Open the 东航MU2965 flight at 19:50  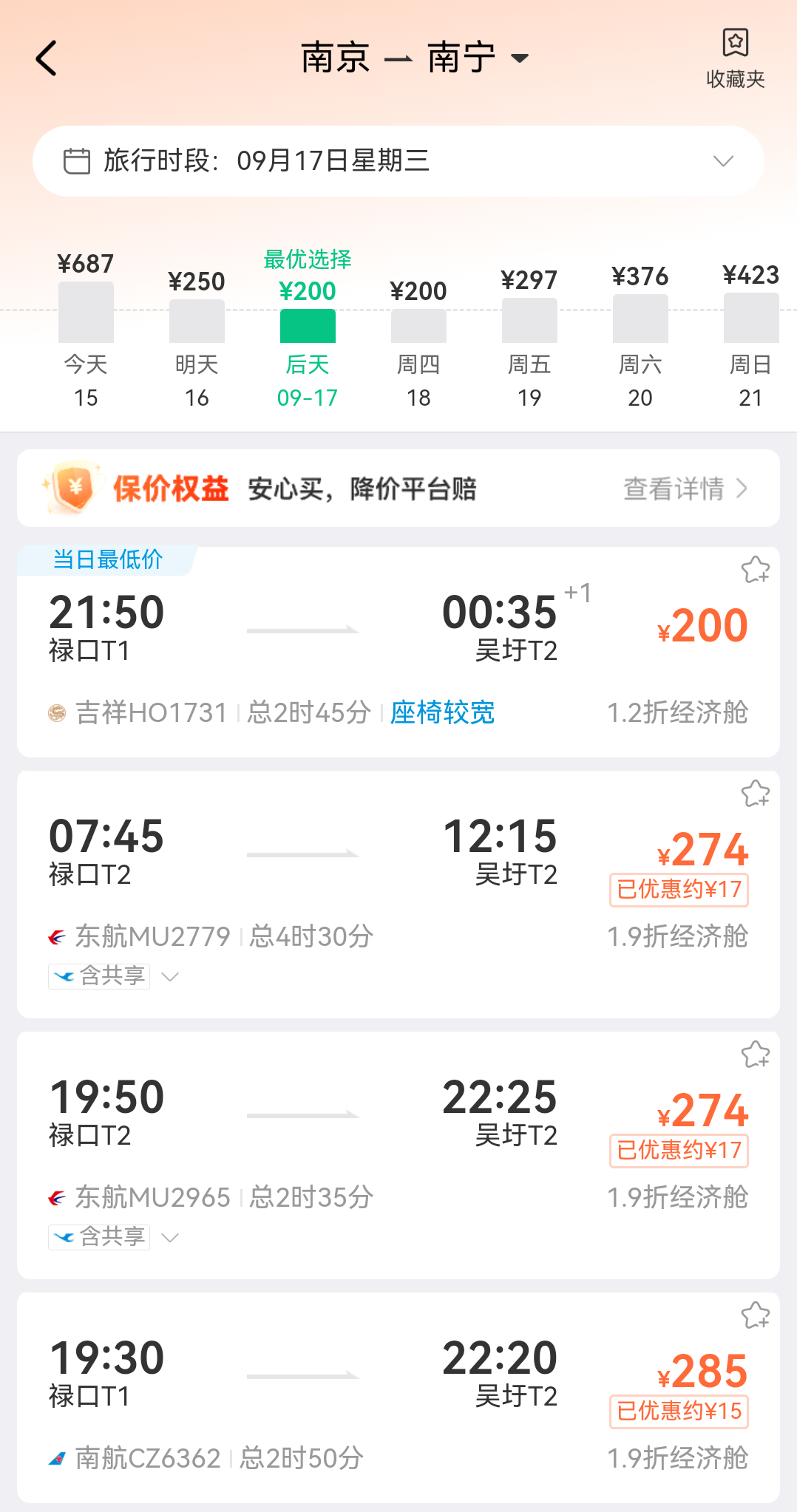click(x=398, y=1156)
